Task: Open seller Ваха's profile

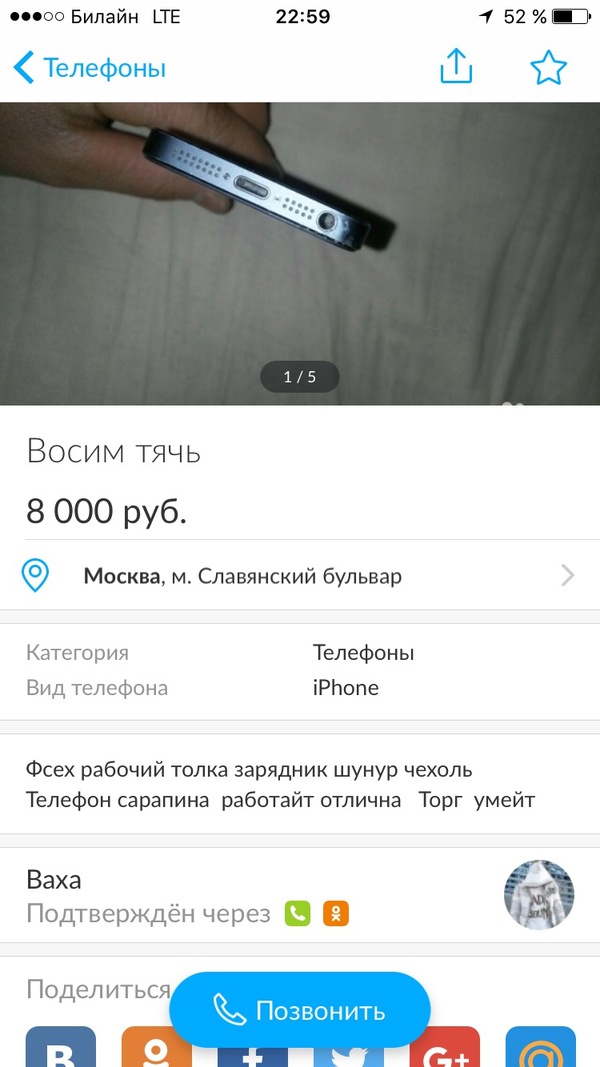Action: 300,896
